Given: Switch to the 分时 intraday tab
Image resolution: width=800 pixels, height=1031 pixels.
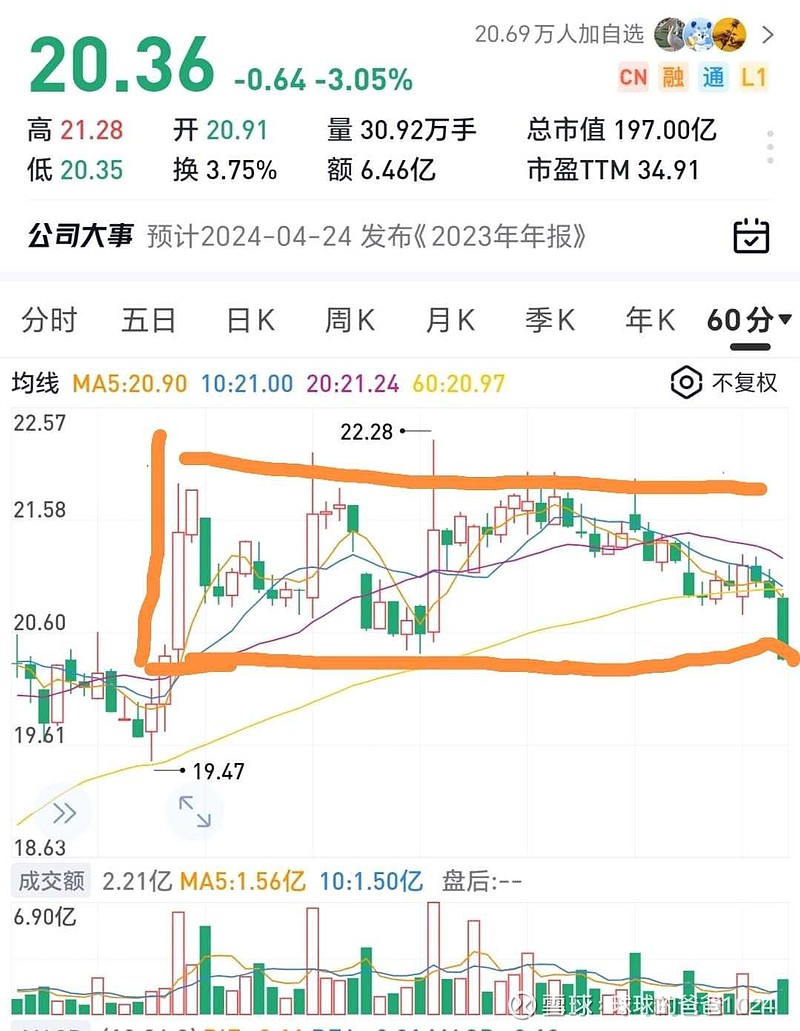Looking at the screenshot, I should pyautogui.click(x=47, y=320).
